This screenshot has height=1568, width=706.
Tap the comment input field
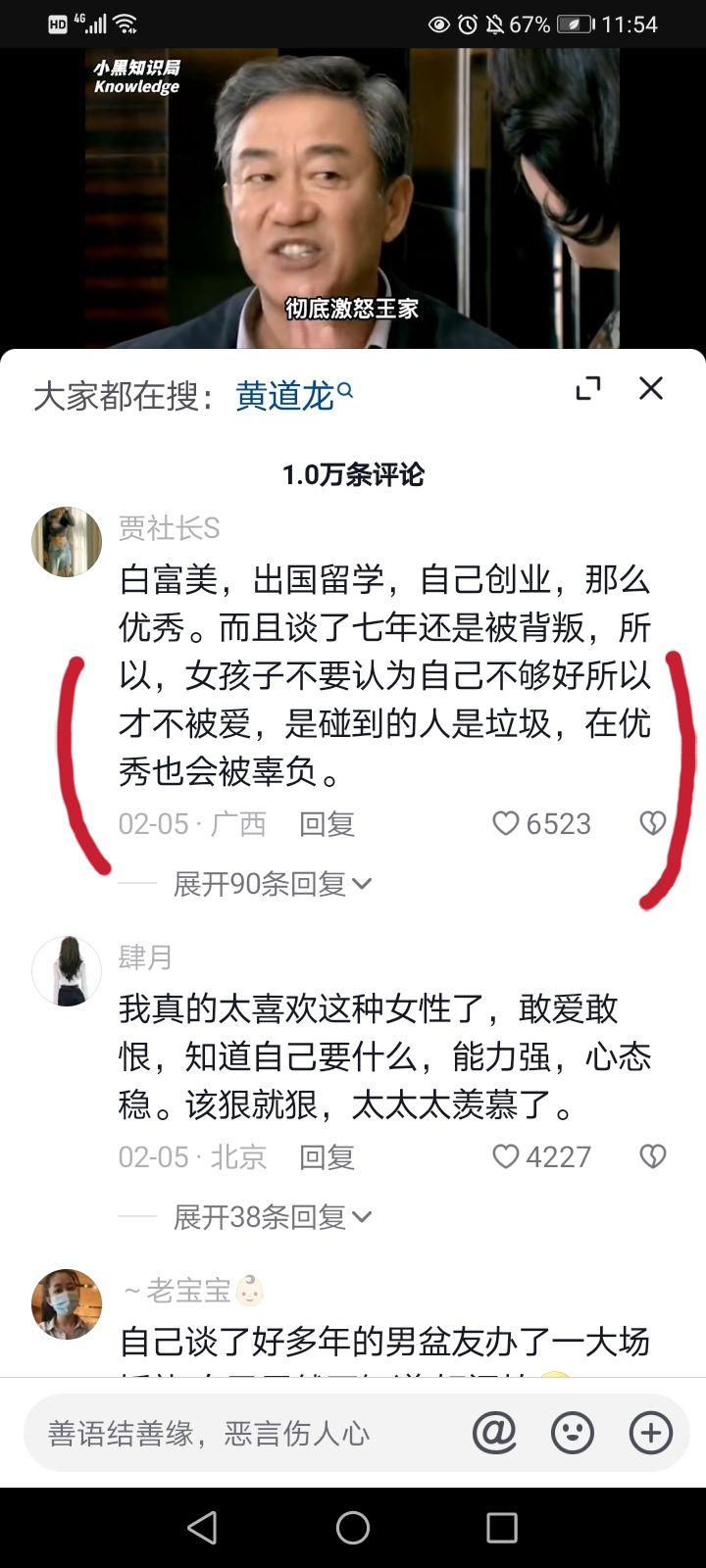pos(235,1434)
